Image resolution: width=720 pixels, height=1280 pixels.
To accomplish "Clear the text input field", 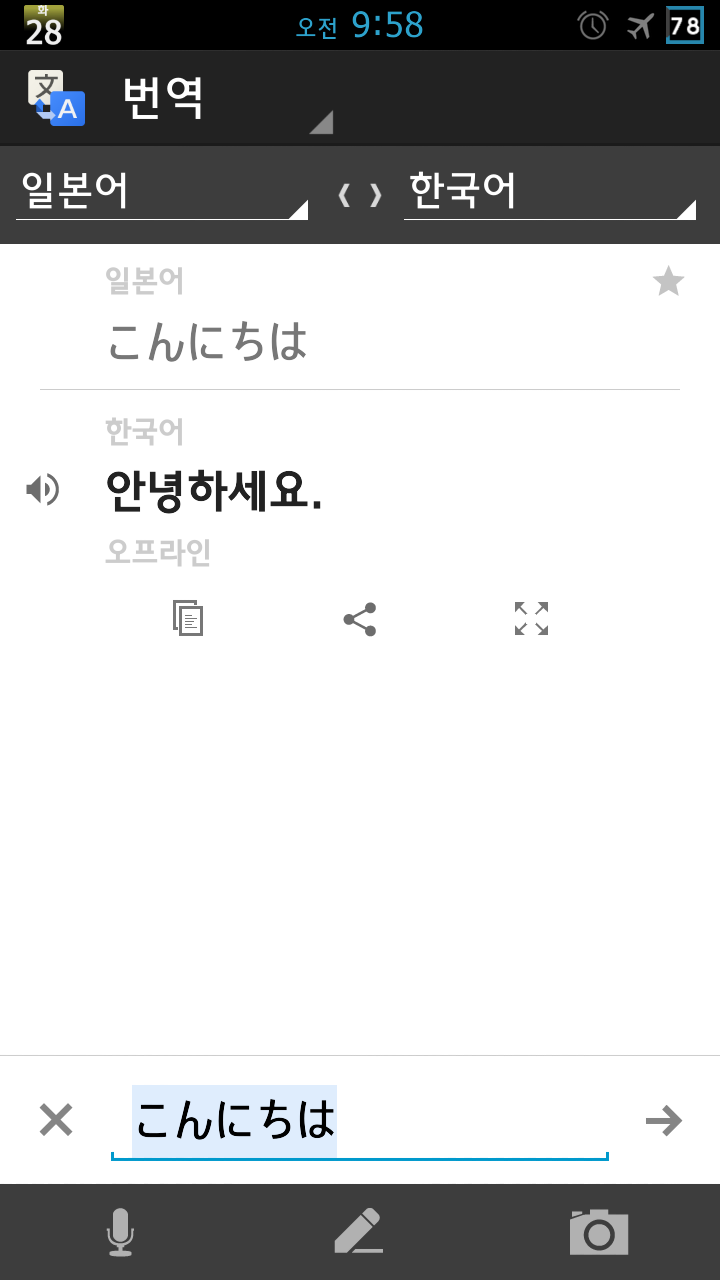I will [56, 1120].
